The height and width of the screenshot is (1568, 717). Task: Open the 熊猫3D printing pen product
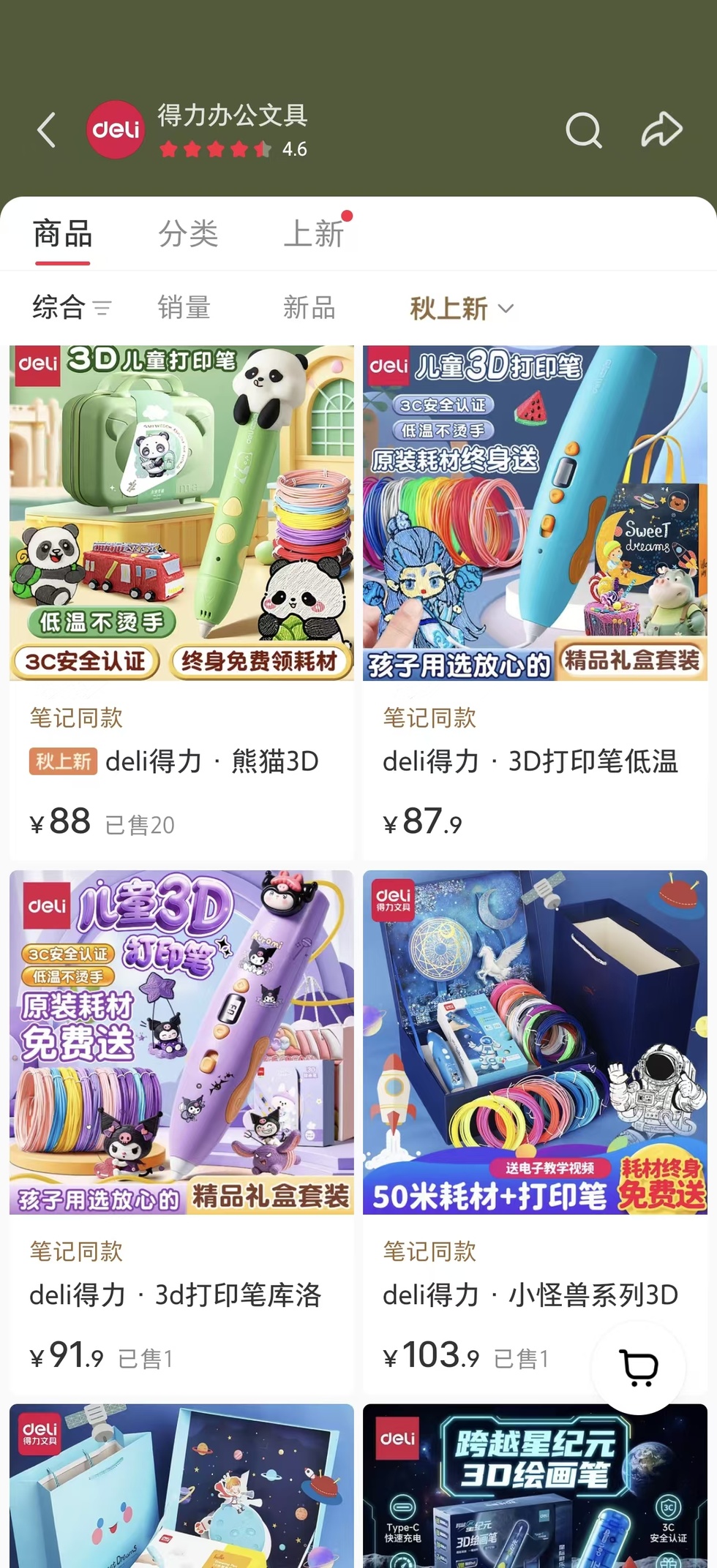click(x=181, y=601)
